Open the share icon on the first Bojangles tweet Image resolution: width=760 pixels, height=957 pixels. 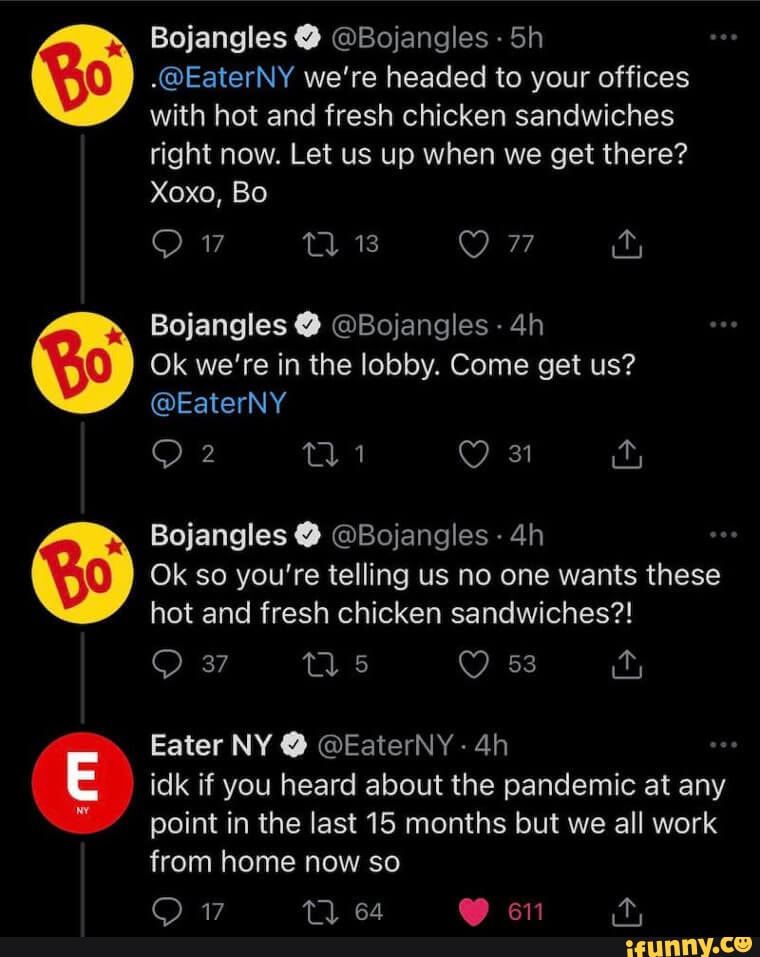[627, 243]
